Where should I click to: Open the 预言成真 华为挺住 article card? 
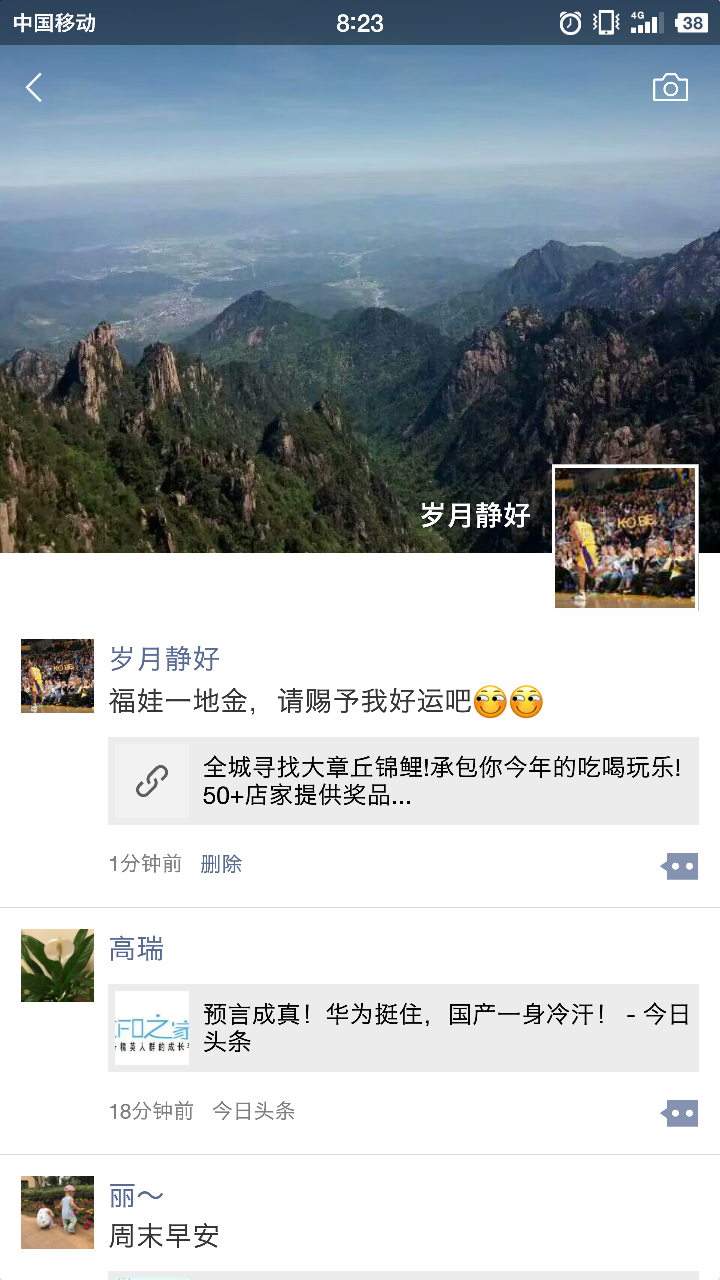click(x=403, y=1028)
